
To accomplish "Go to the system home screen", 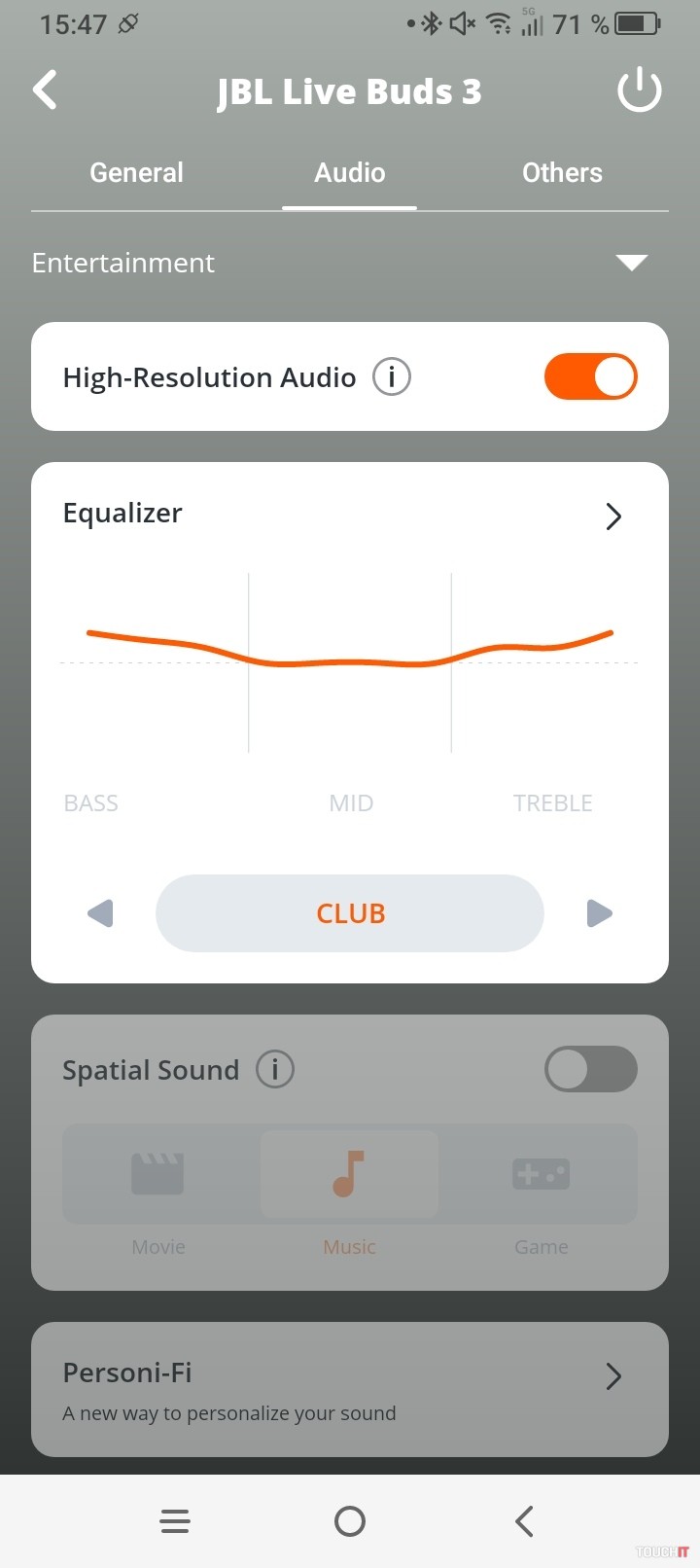I will tap(350, 1521).
